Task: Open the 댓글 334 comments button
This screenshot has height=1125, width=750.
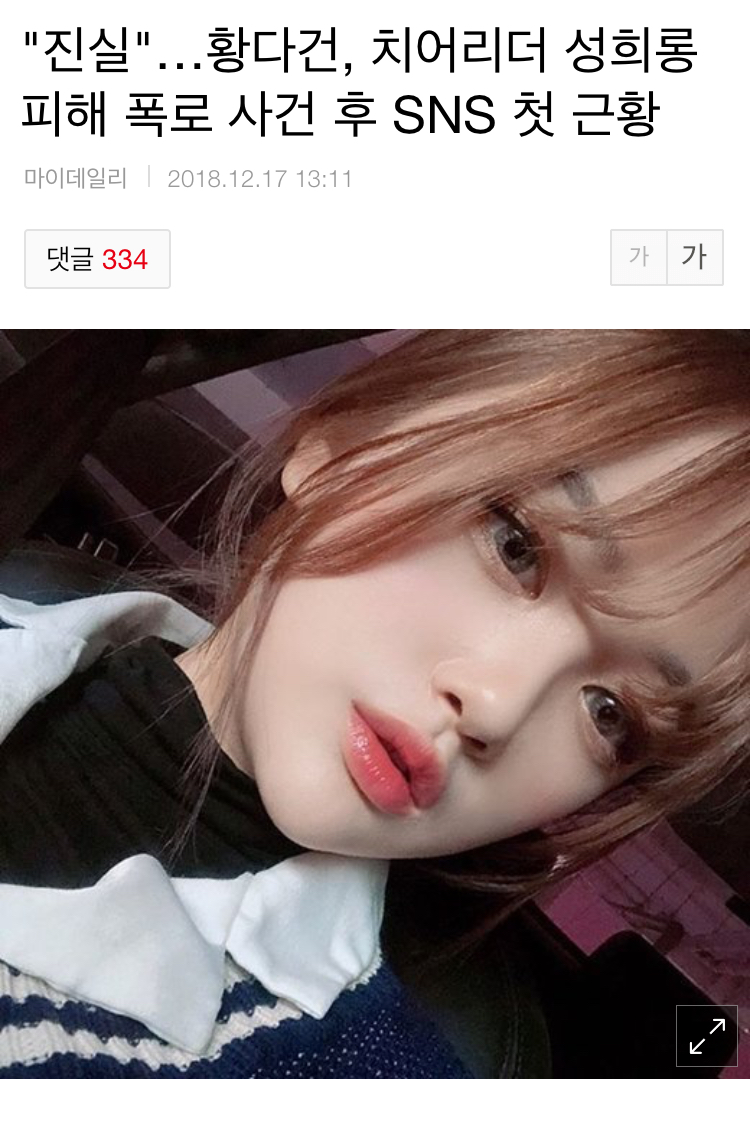Action: click(97, 259)
